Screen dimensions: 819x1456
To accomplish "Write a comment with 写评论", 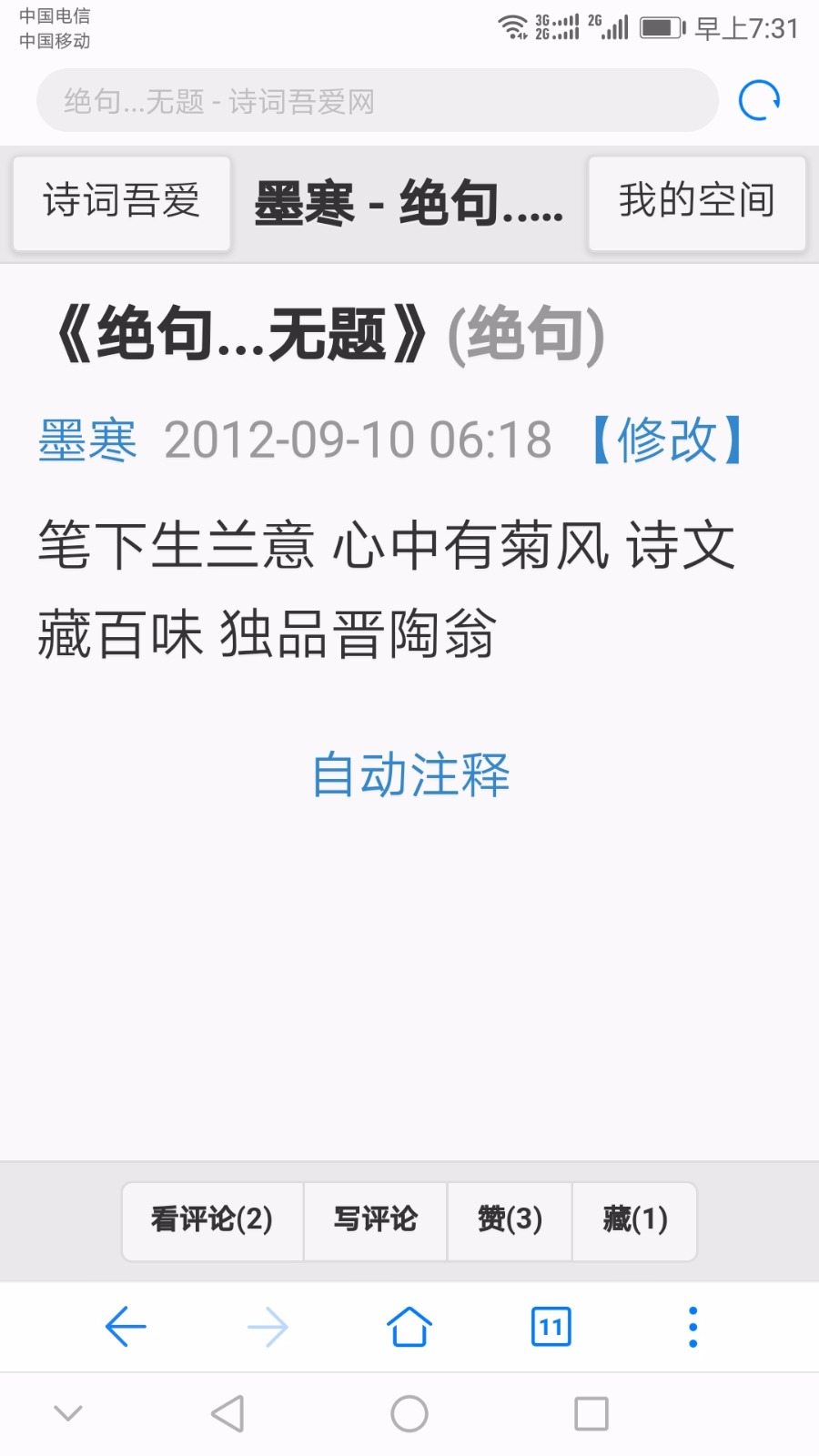I will (x=375, y=1219).
